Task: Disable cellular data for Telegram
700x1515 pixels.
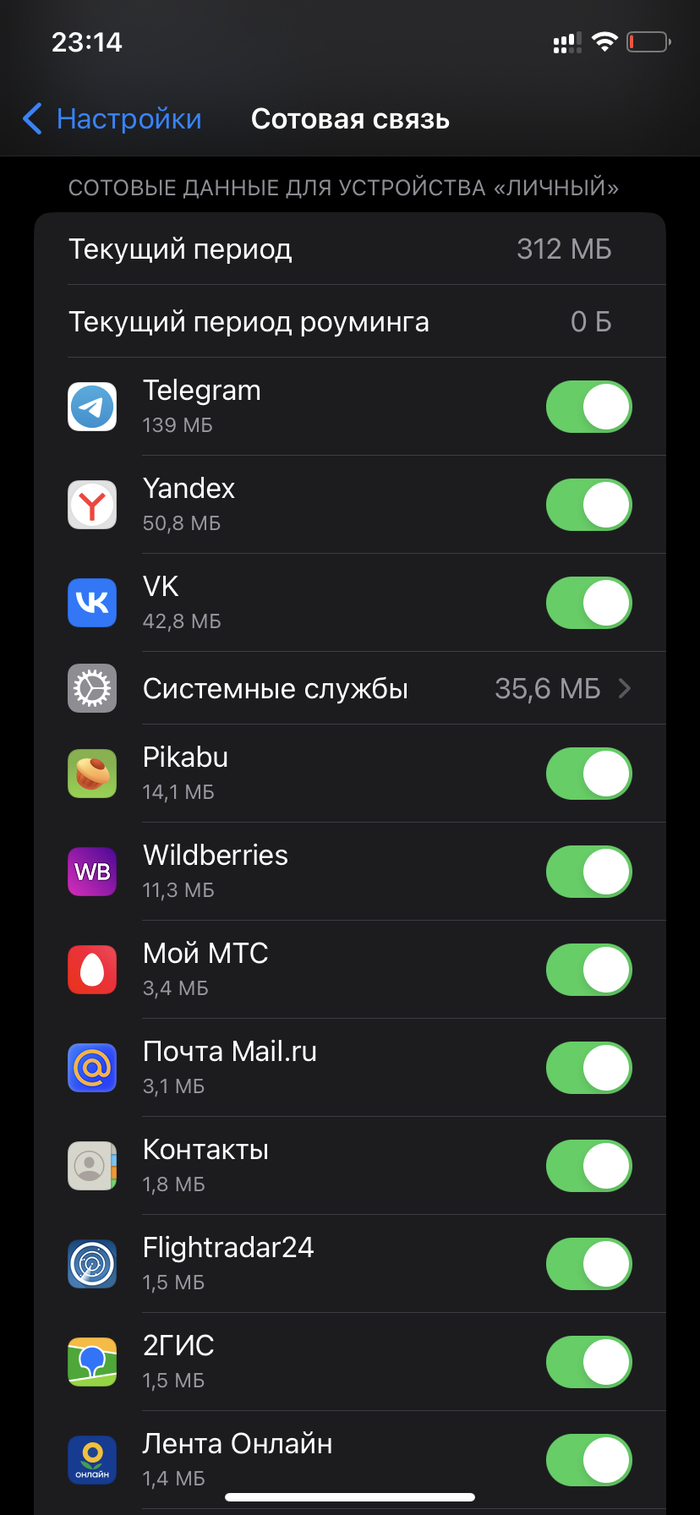Action: 588,407
